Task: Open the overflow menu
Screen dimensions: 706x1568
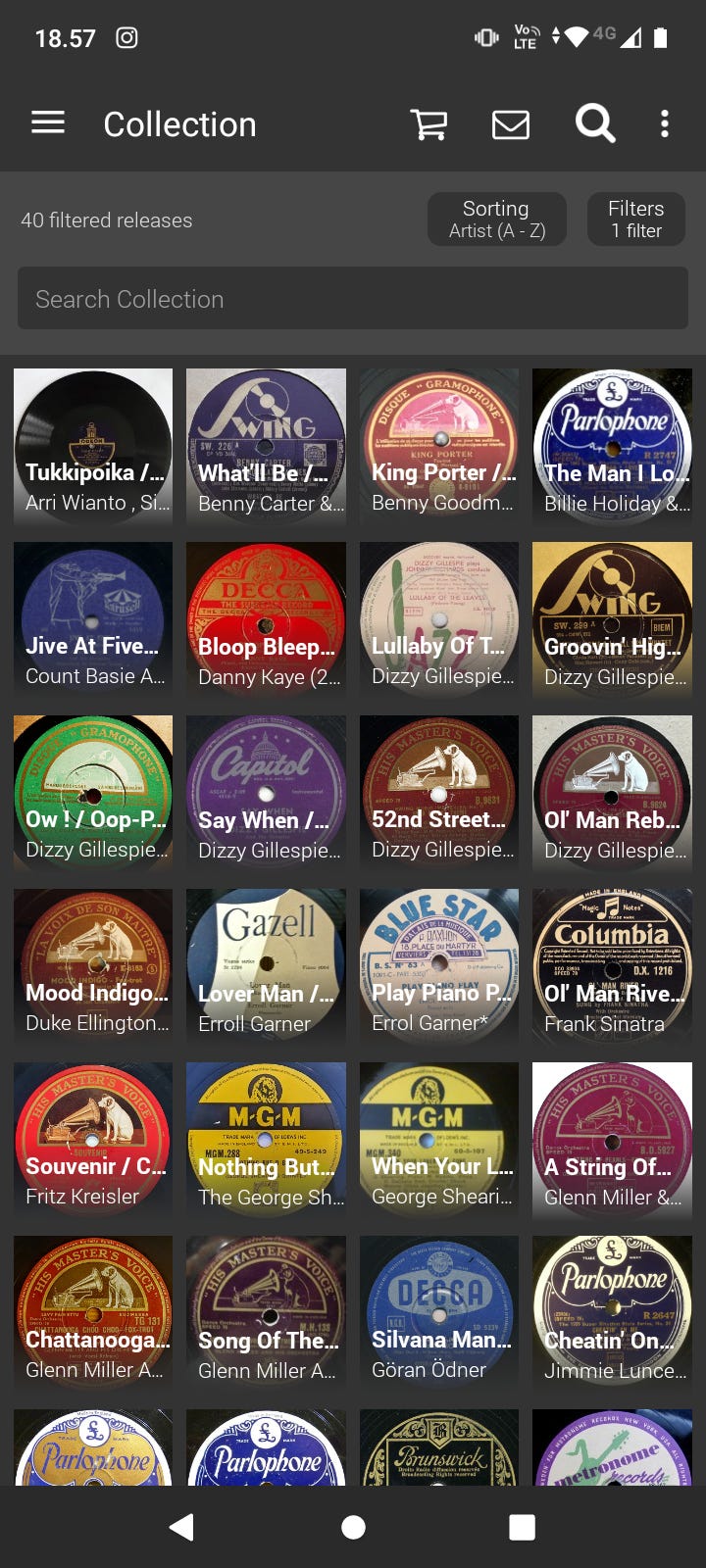Action: (665, 123)
